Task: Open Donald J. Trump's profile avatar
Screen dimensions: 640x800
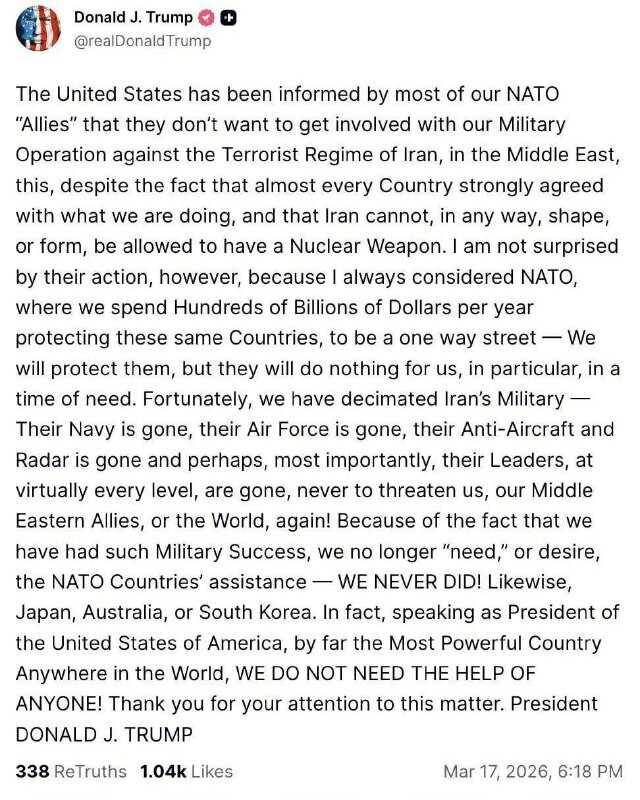Action: coord(37,28)
